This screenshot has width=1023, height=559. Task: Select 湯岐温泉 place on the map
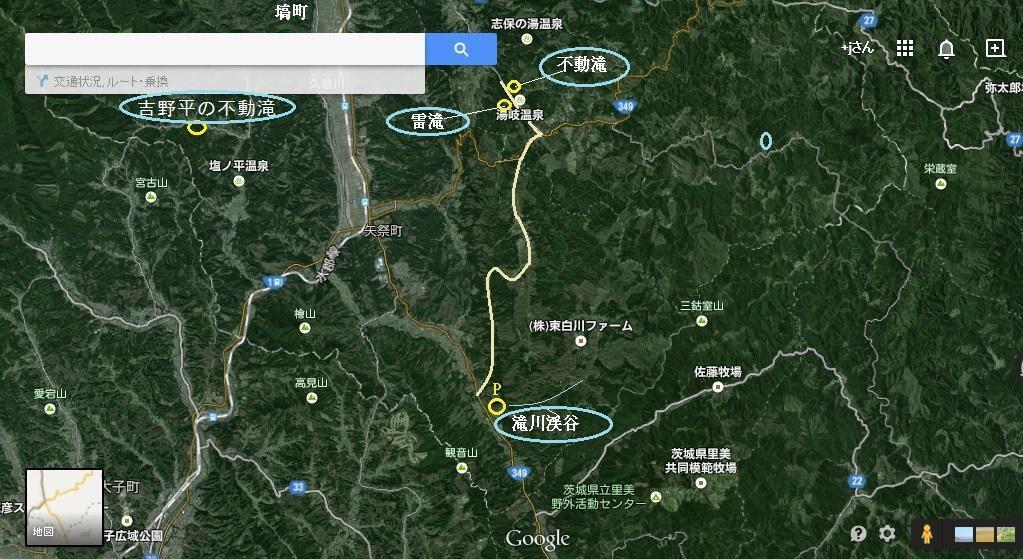(x=520, y=115)
